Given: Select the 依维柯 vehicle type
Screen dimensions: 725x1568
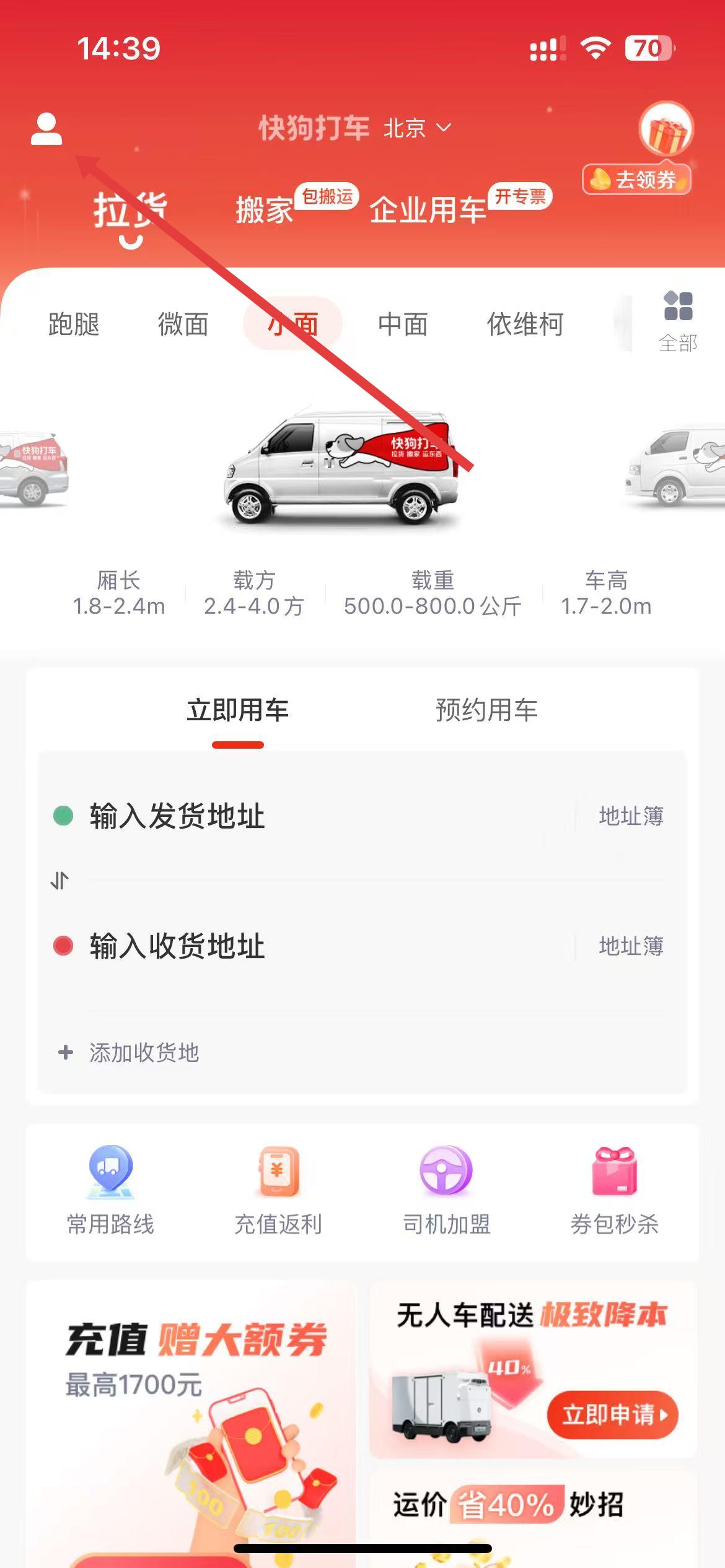Looking at the screenshot, I should click(x=525, y=324).
